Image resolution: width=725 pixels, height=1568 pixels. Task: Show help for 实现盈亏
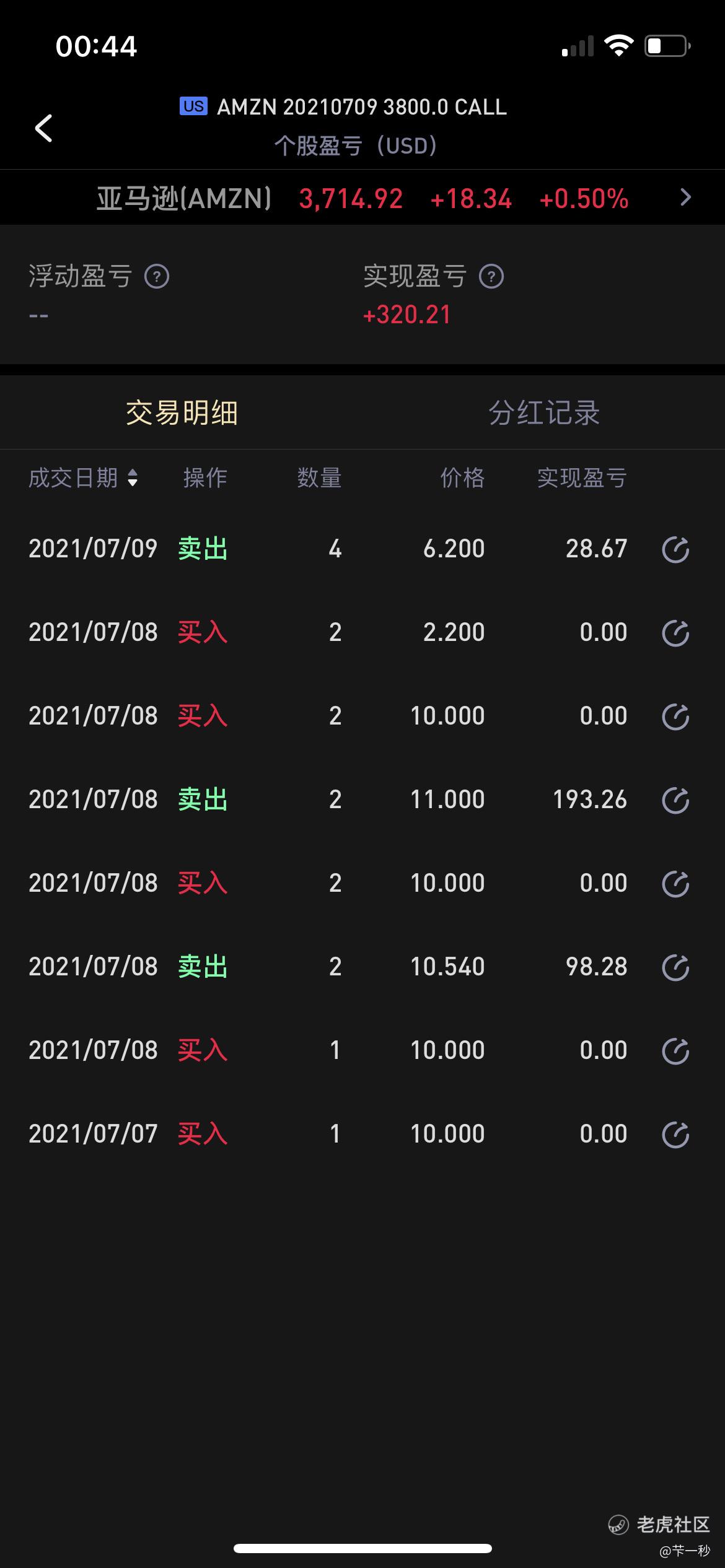(491, 276)
